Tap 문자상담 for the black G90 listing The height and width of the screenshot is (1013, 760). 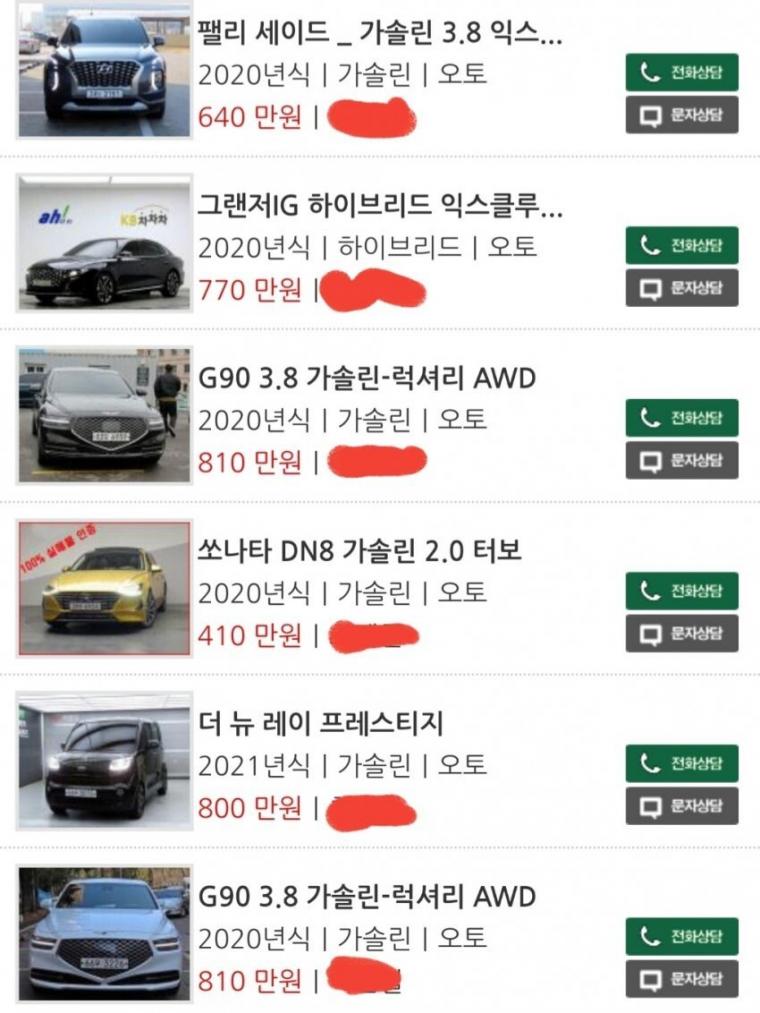pos(682,460)
